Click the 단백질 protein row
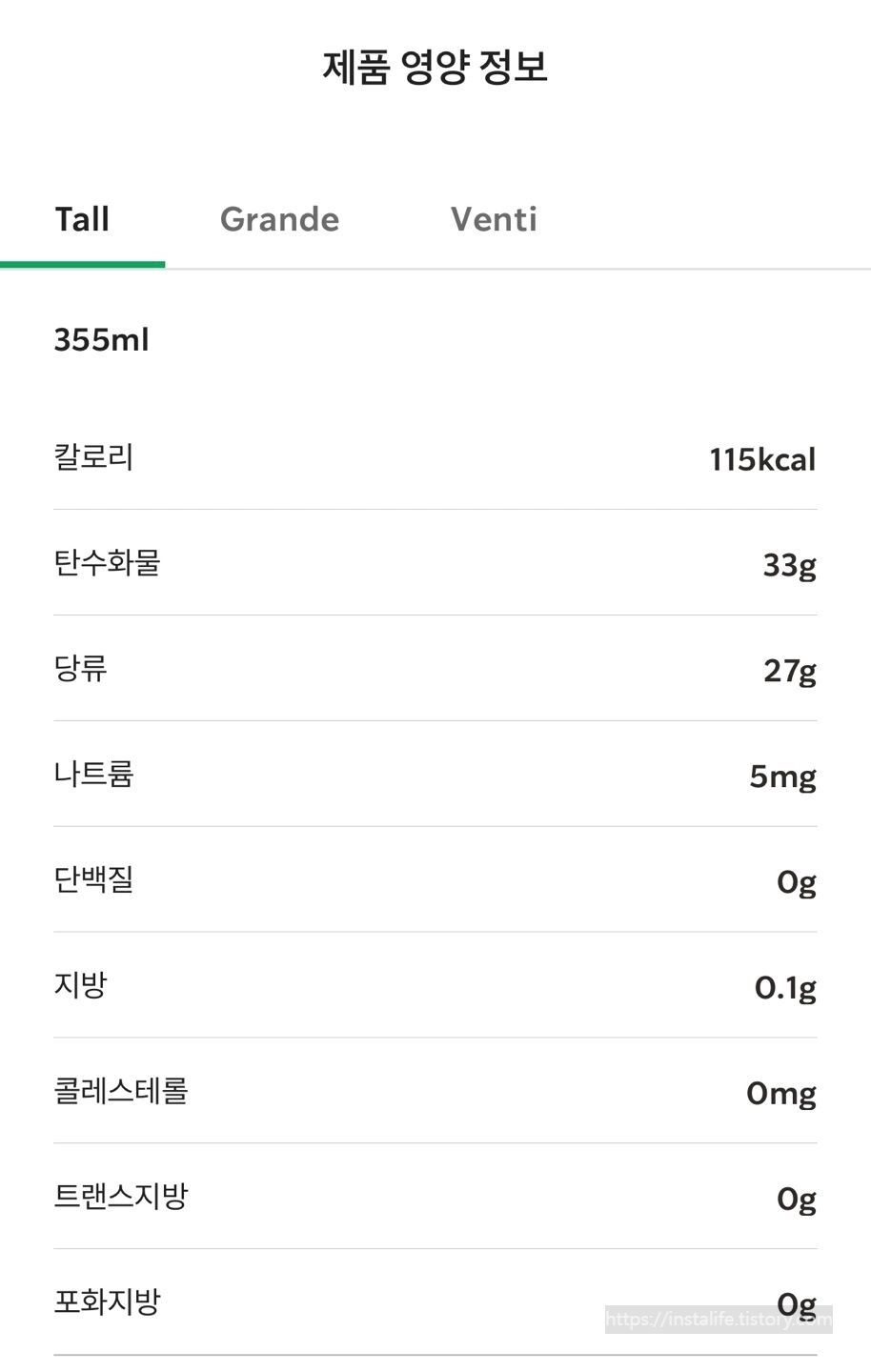The width and height of the screenshot is (871, 1372). pos(93,881)
